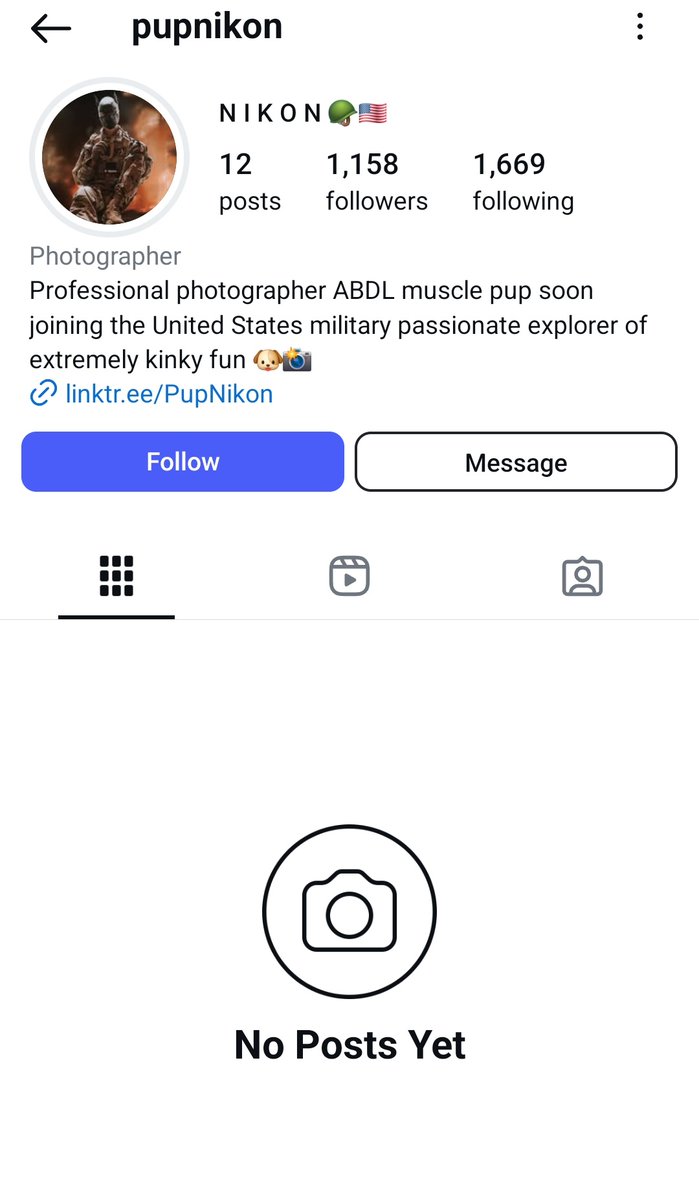The width and height of the screenshot is (699, 1199).
Task: Message the pupnikon account
Action: click(x=515, y=462)
